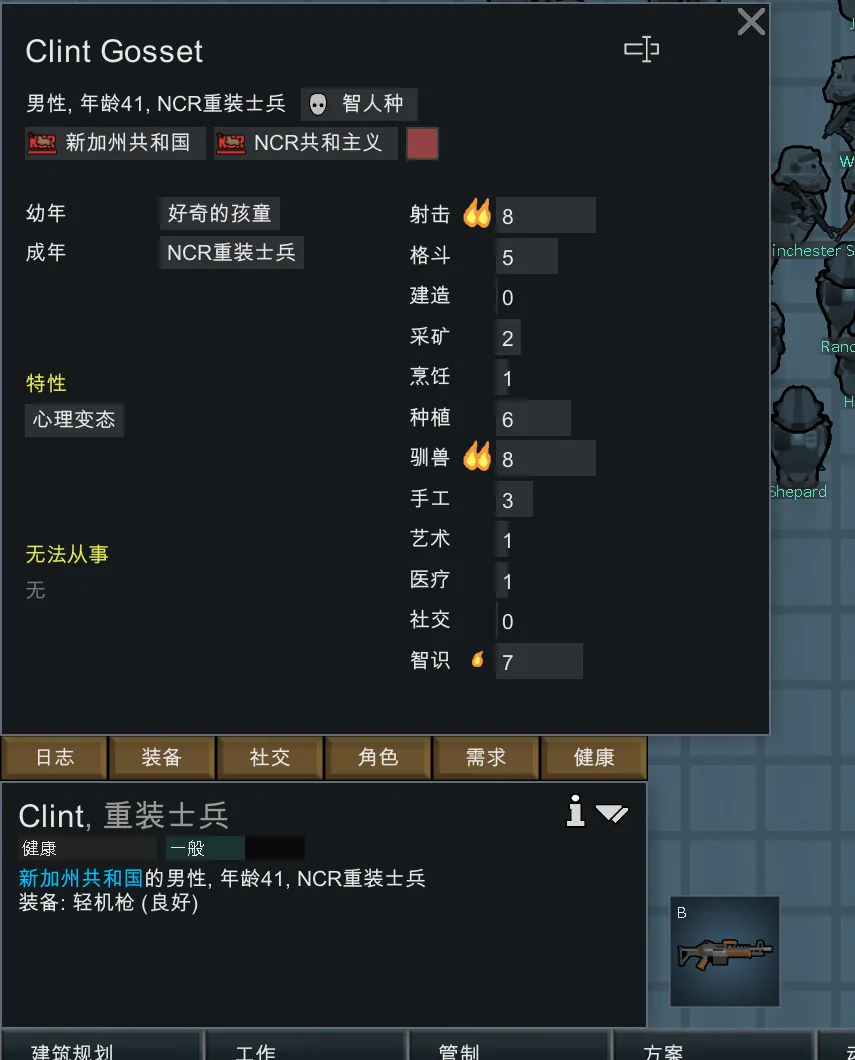The width and height of the screenshot is (855, 1060).
Task: Switch to the 需求 tab
Action: (486, 758)
